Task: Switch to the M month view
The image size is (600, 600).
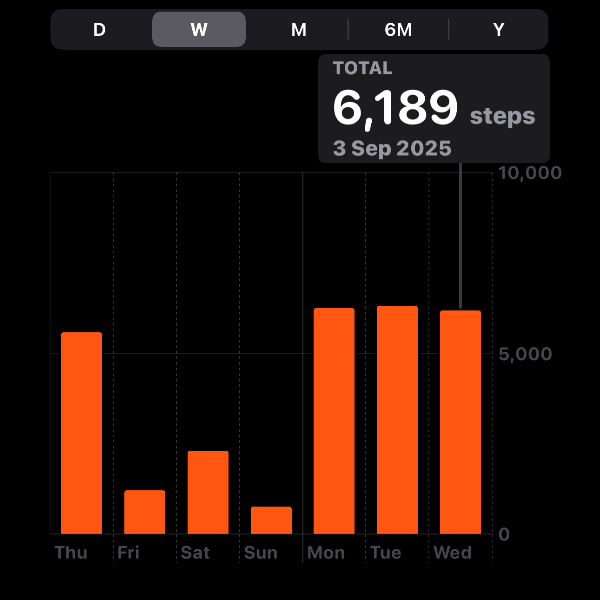Action: tap(298, 30)
